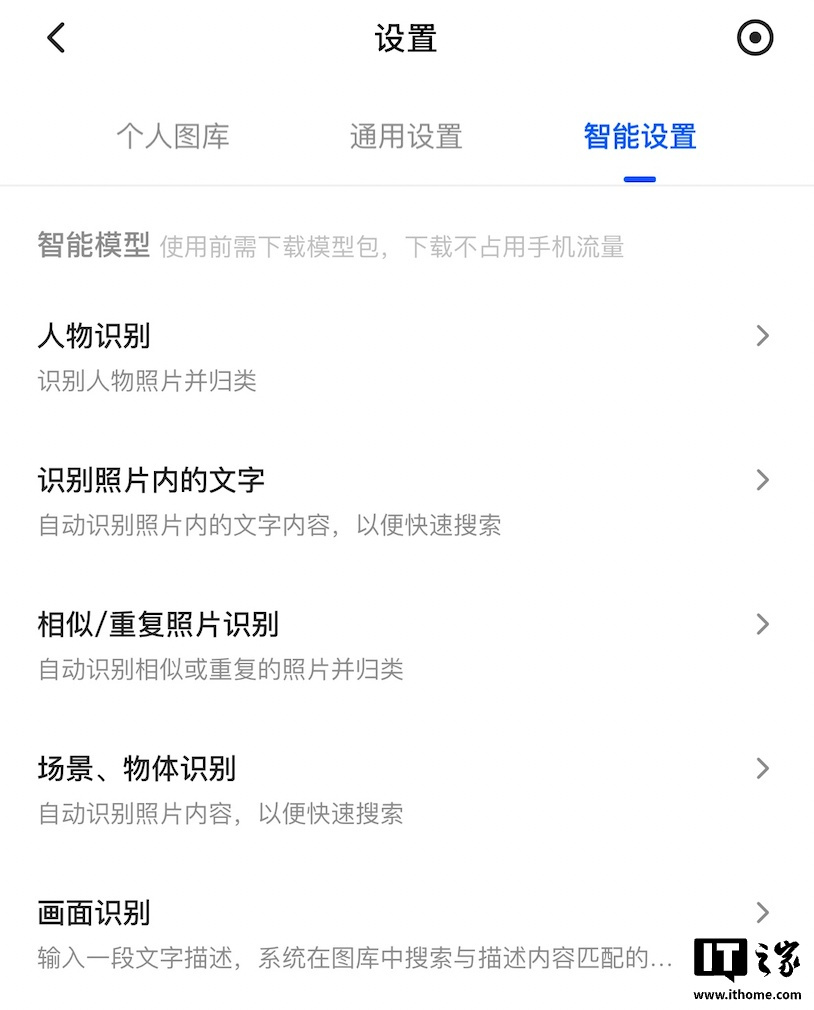Viewport: 814px width, 1010px height.
Task: Switch to the 个人图库 tab
Action: click(x=173, y=136)
